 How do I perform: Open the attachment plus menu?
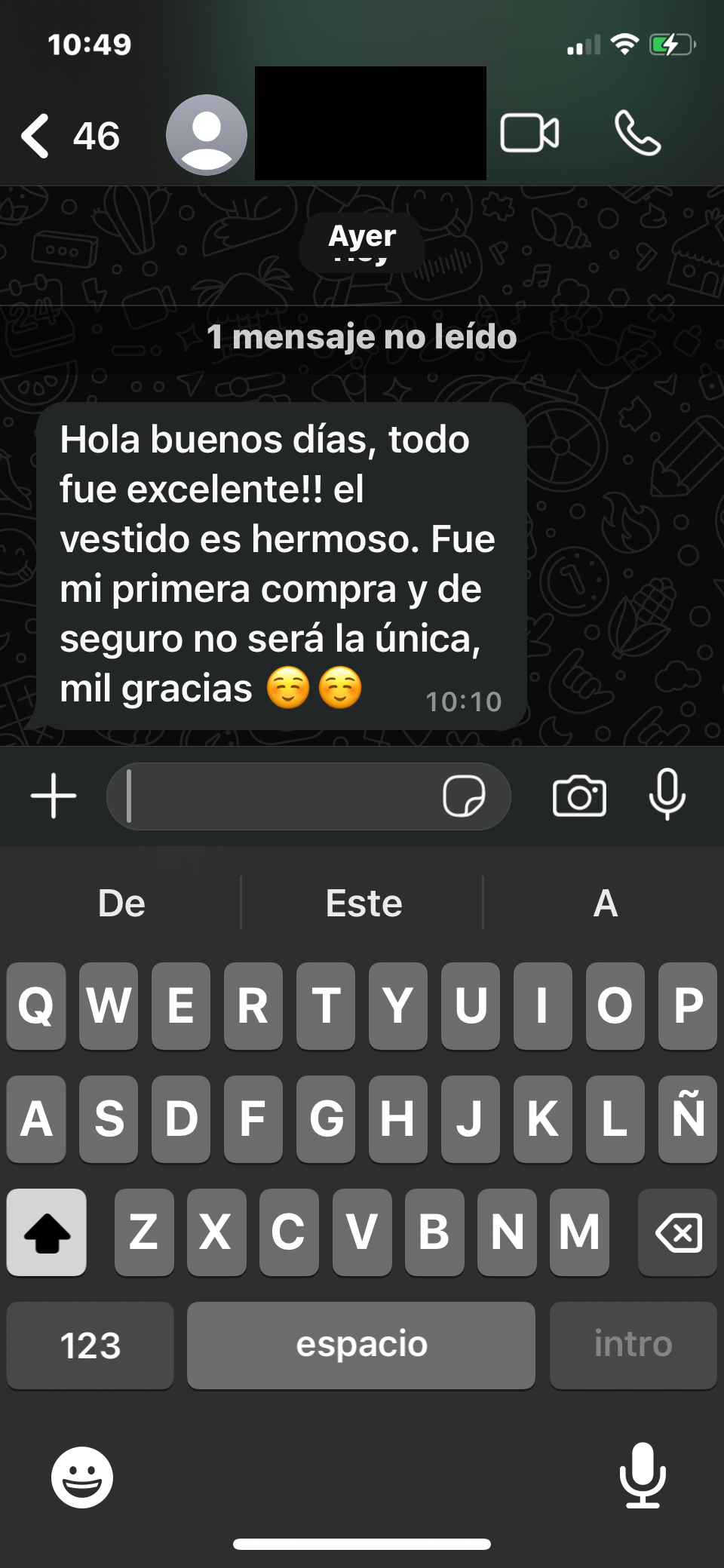coord(54,796)
